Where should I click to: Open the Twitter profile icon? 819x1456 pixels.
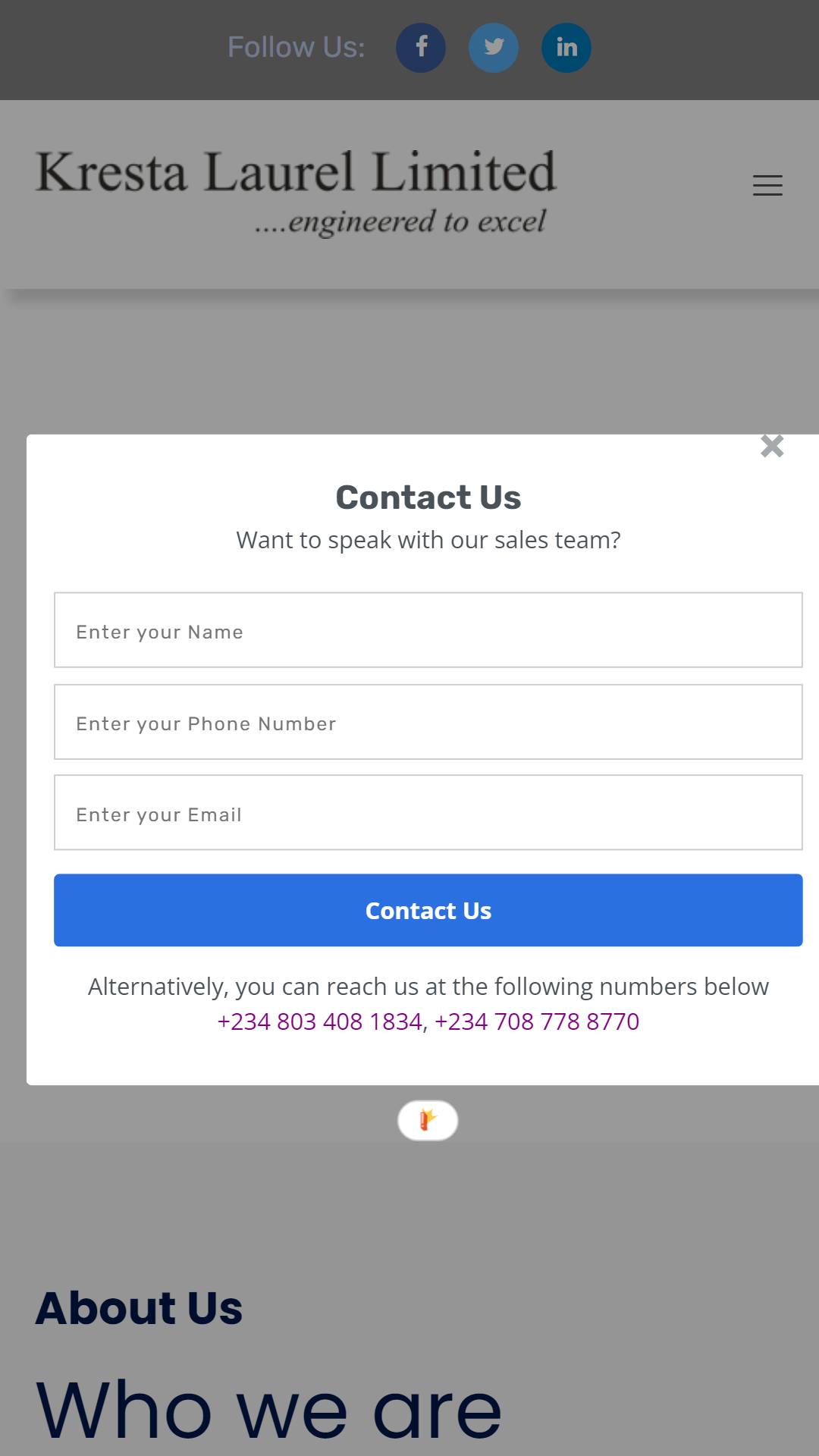[494, 48]
